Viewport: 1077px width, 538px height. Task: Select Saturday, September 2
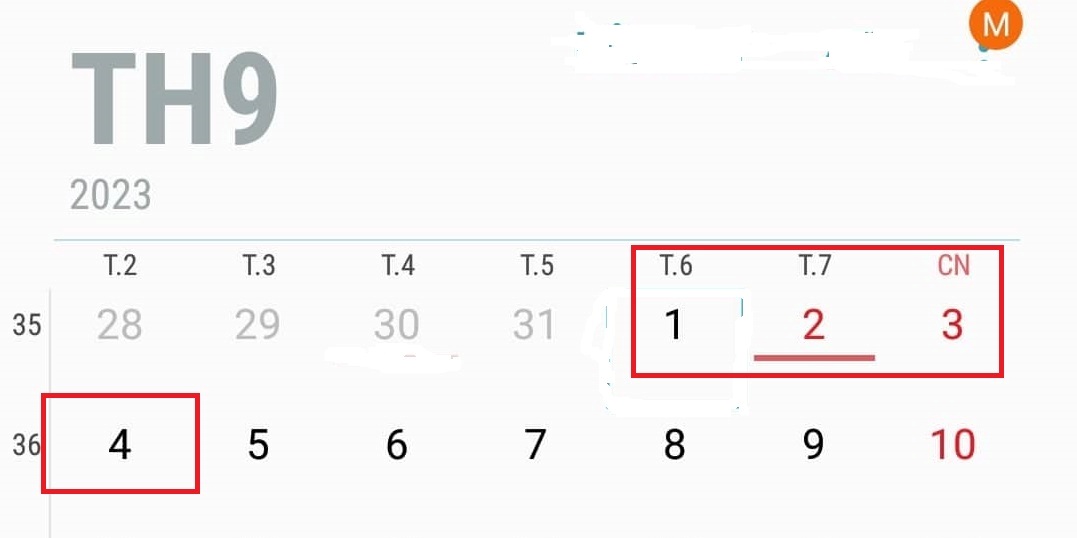click(x=813, y=325)
